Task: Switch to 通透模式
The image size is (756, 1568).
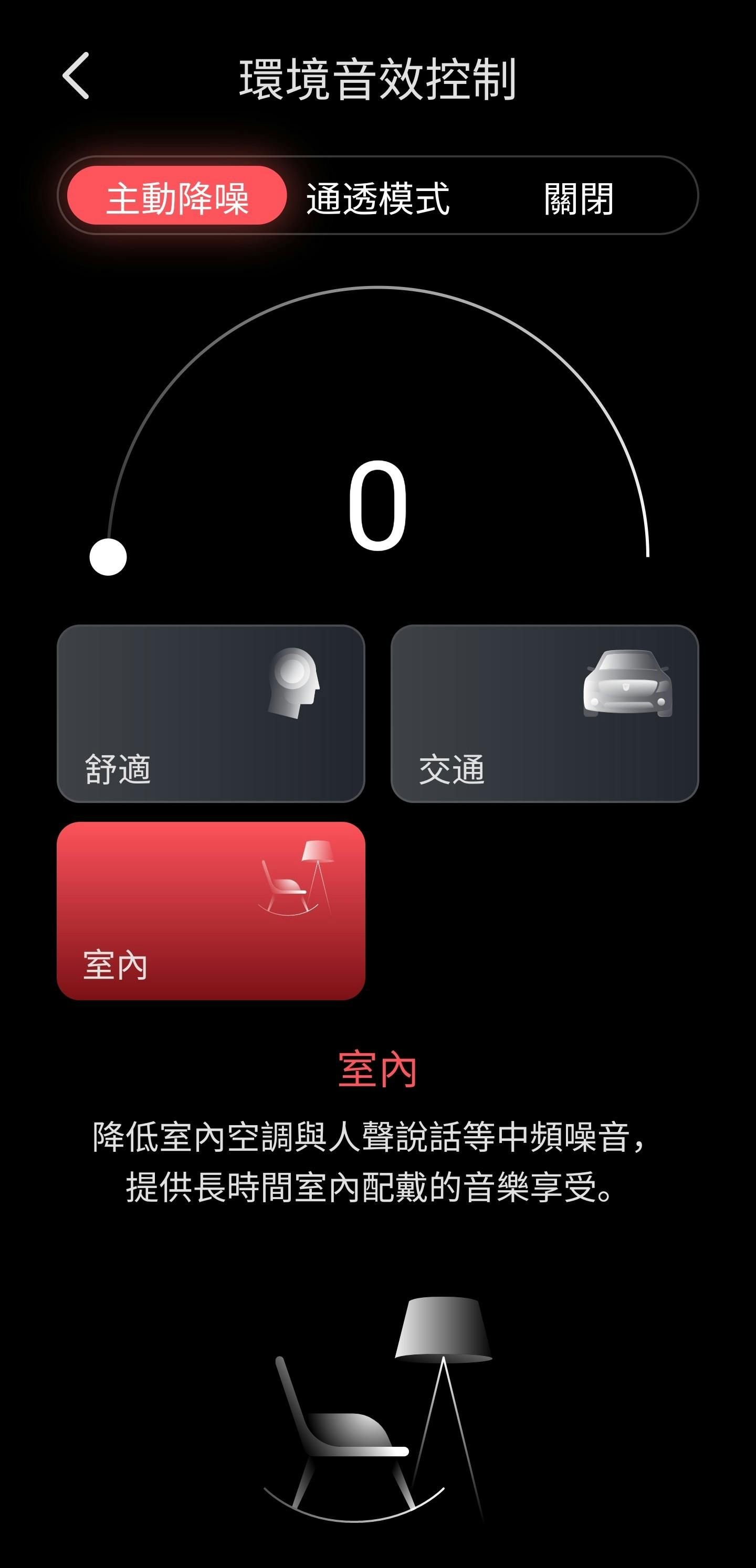Action: [x=377, y=198]
